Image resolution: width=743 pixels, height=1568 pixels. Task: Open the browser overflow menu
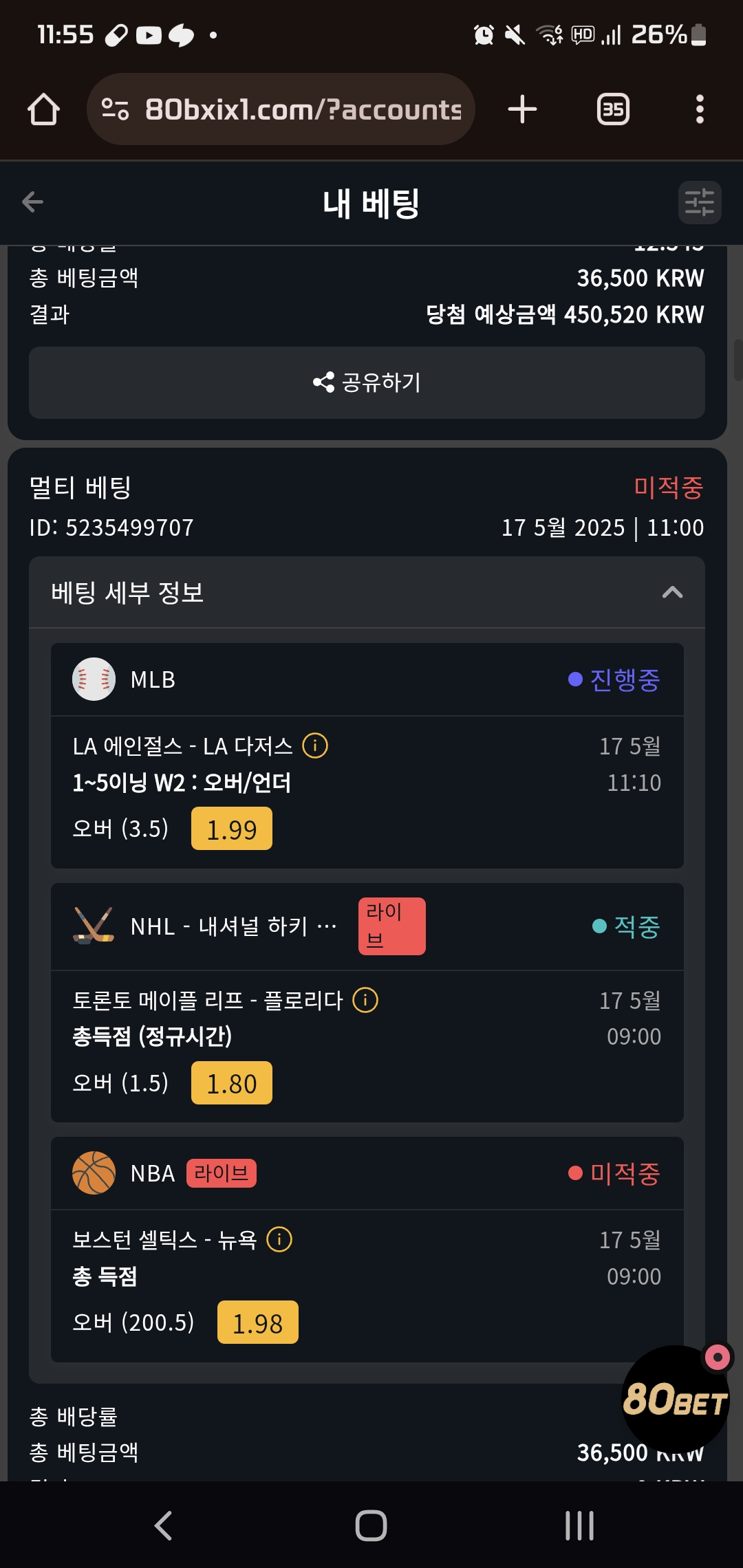pyautogui.click(x=700, y=110)
